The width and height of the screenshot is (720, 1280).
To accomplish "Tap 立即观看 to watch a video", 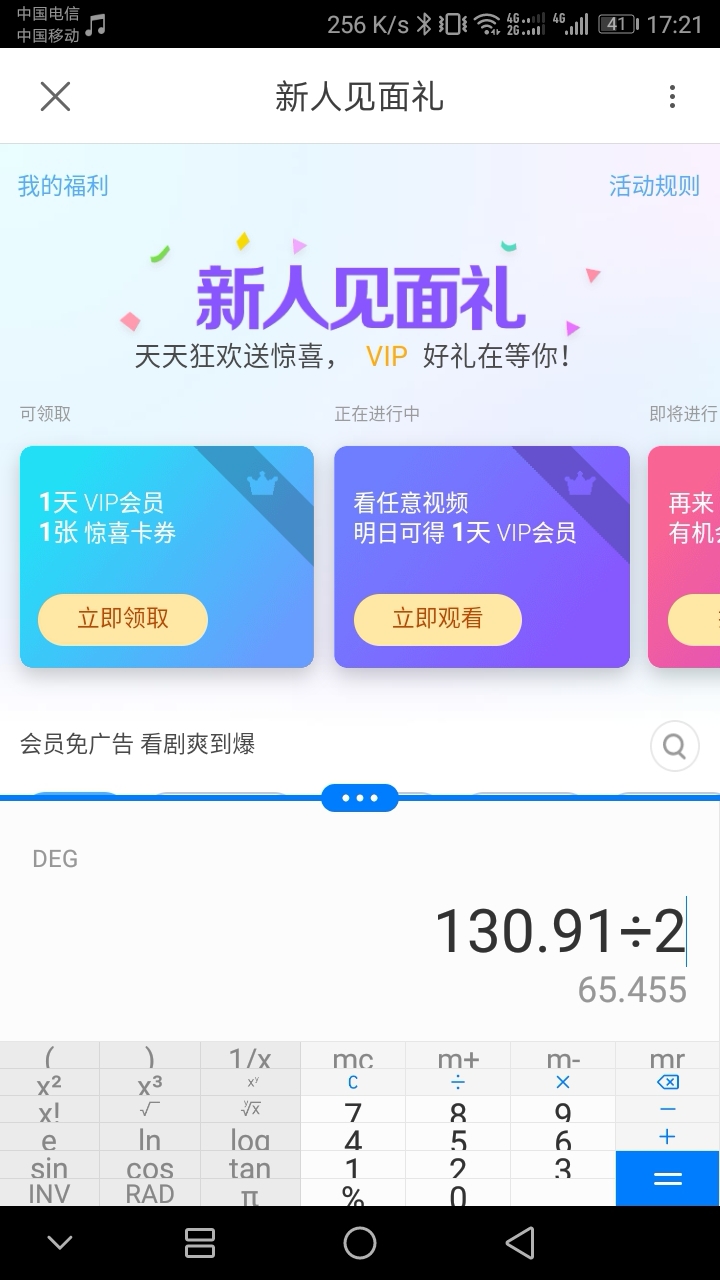I will (437, 619).
